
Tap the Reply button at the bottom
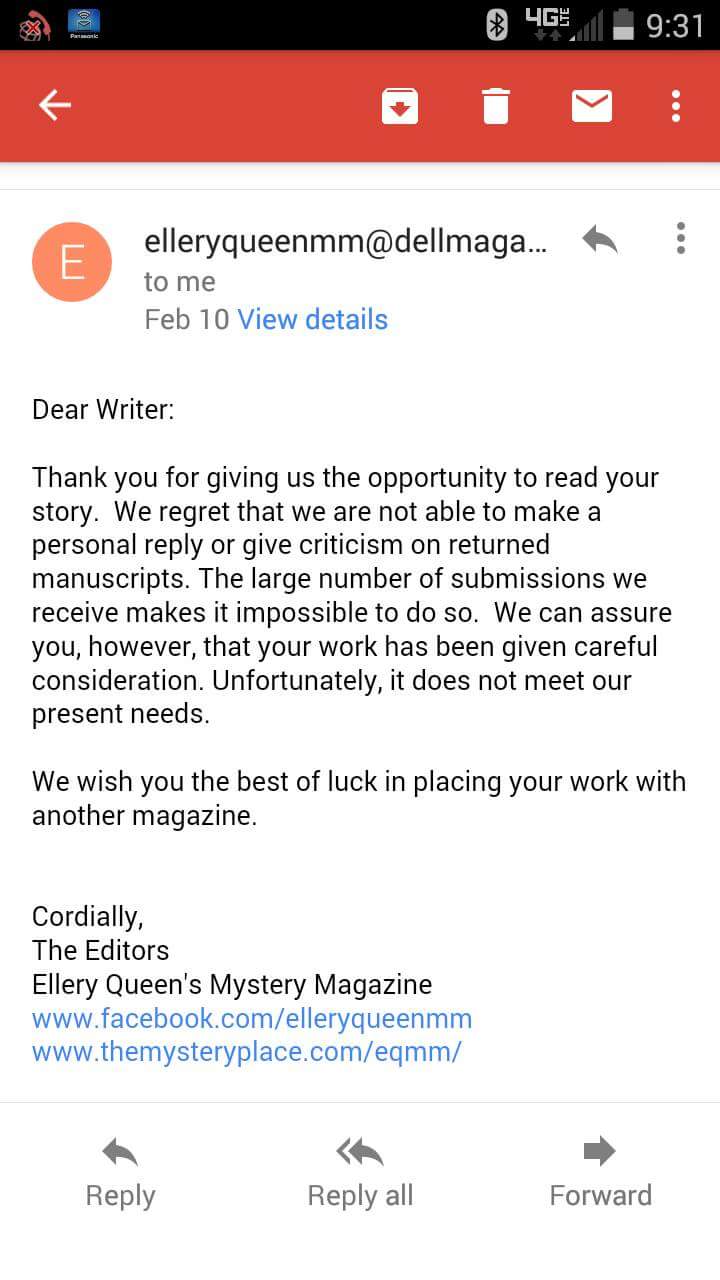[120, 1173]
